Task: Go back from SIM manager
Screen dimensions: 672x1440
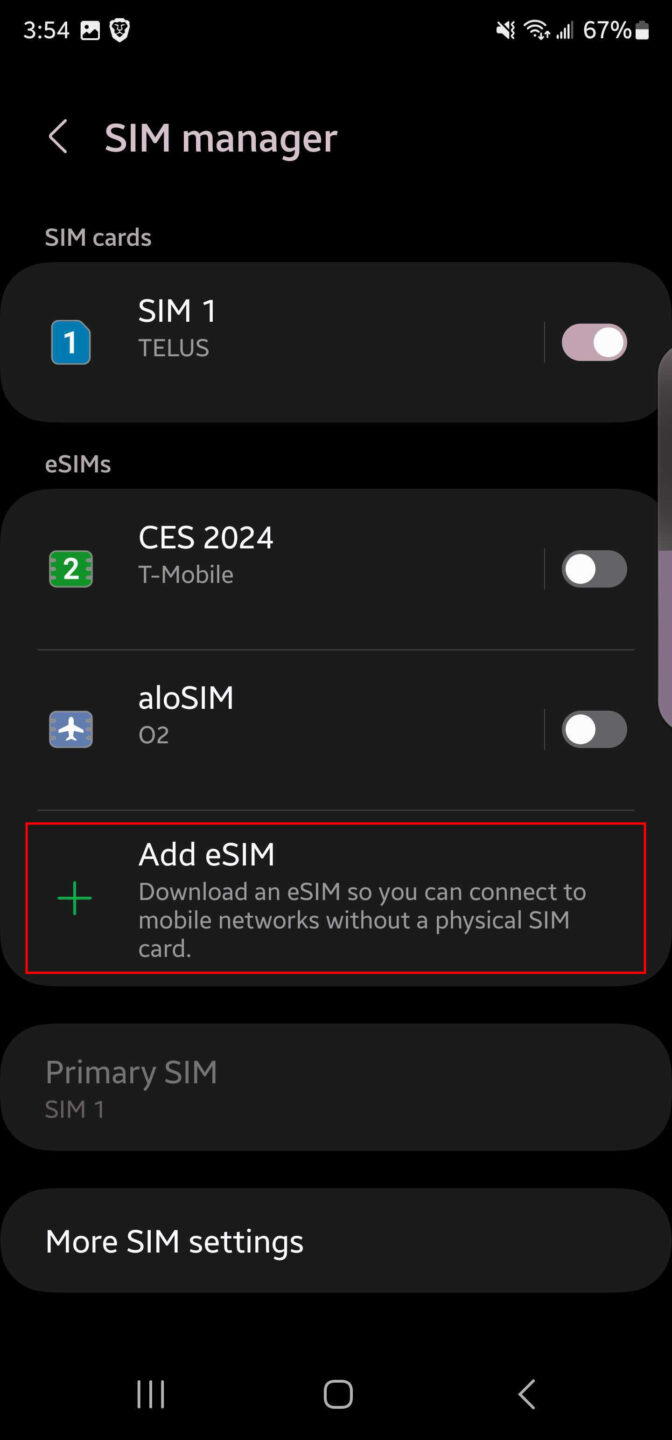Action: [58, 137]
